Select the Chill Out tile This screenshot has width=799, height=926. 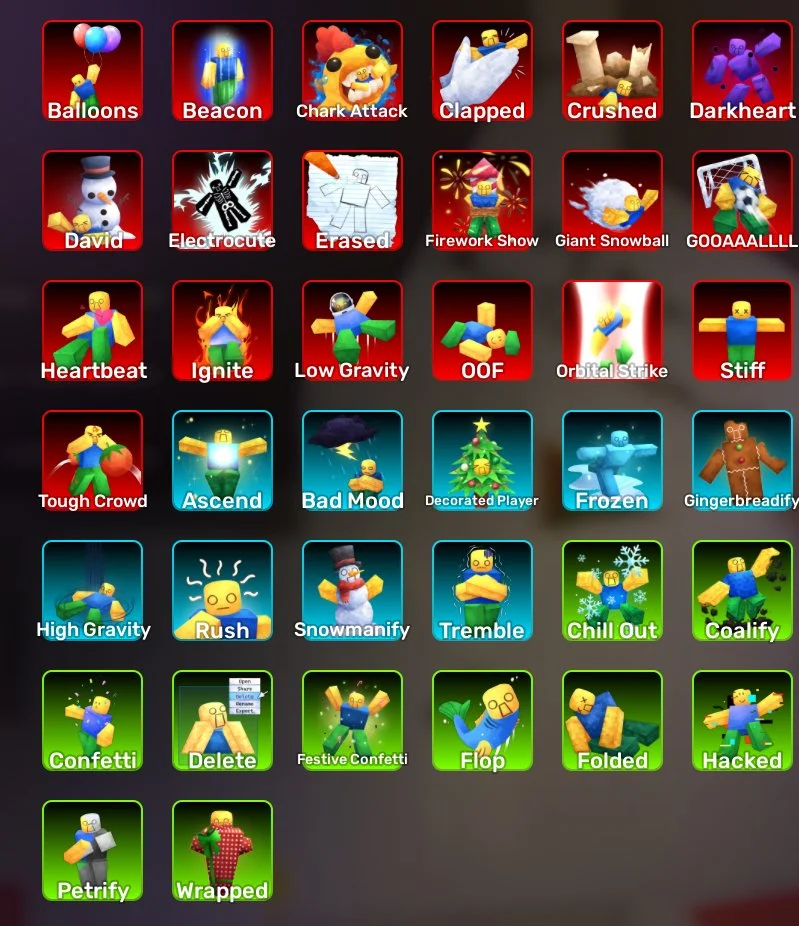click(612, 590)
